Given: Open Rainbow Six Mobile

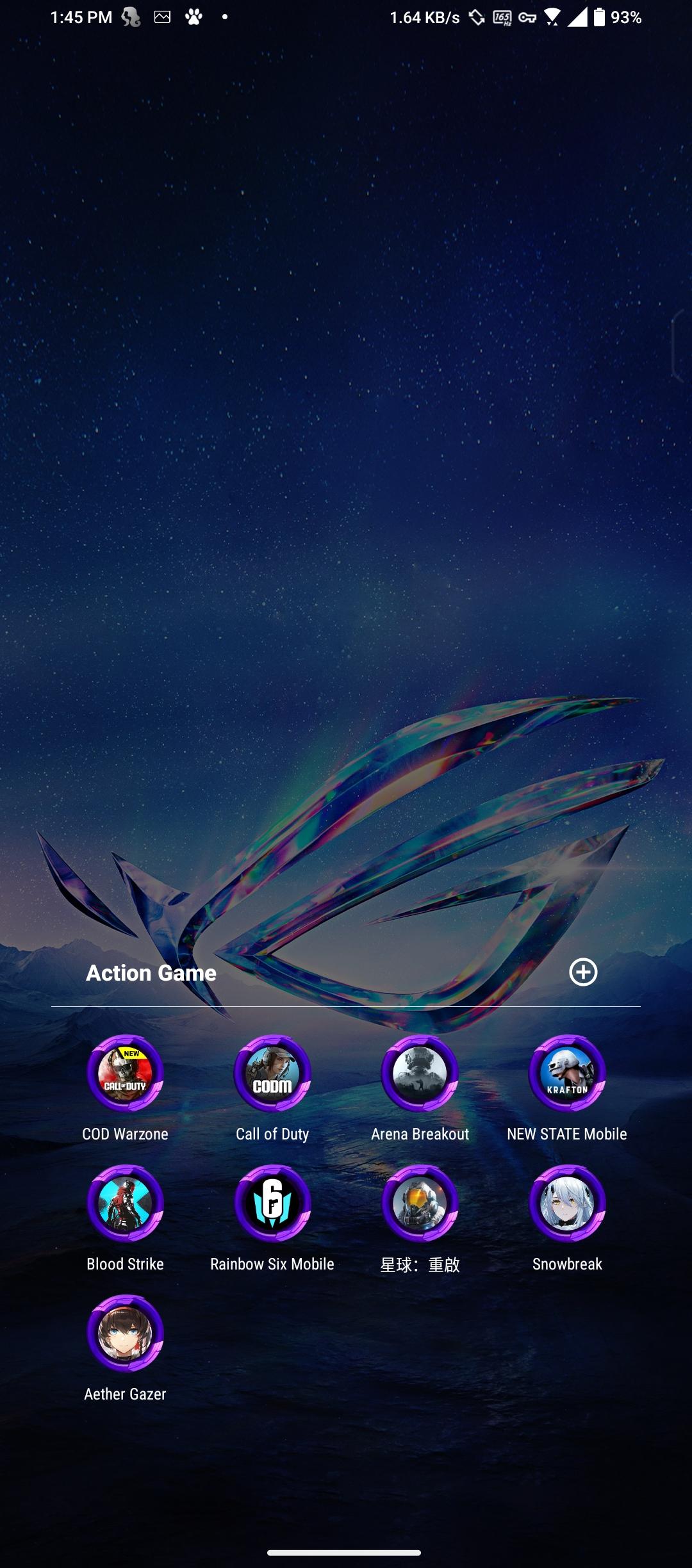Looking at the screenshot, I should [x=272, y=1204].
